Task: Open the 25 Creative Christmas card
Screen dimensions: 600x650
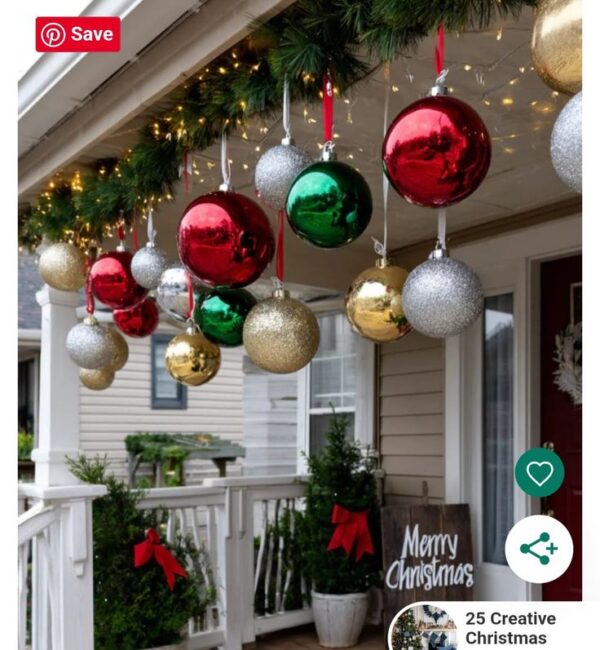Action: click(495, 628)
